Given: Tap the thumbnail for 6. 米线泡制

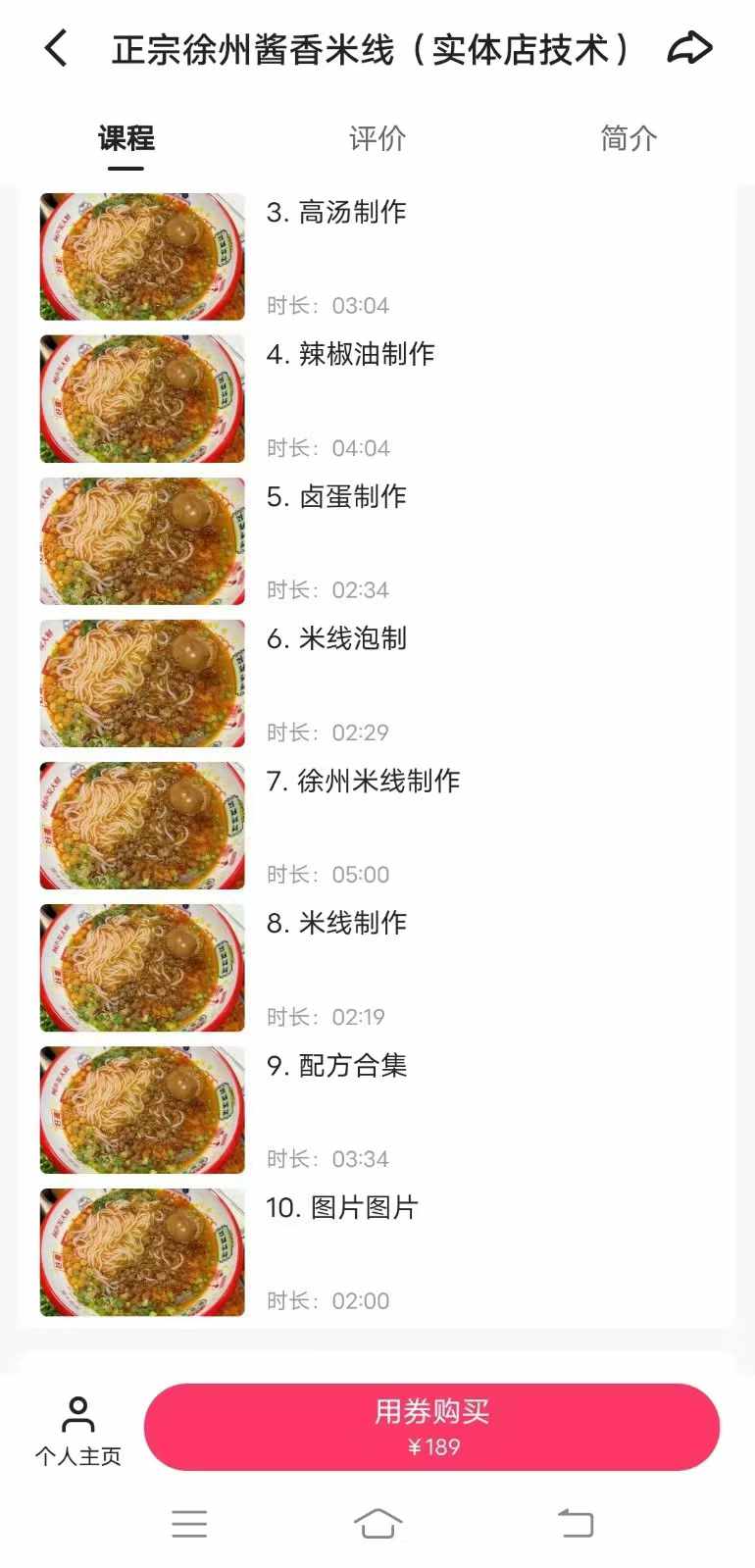Looking at the screenshot, I should pyautogui.click(x=141, y=683).
